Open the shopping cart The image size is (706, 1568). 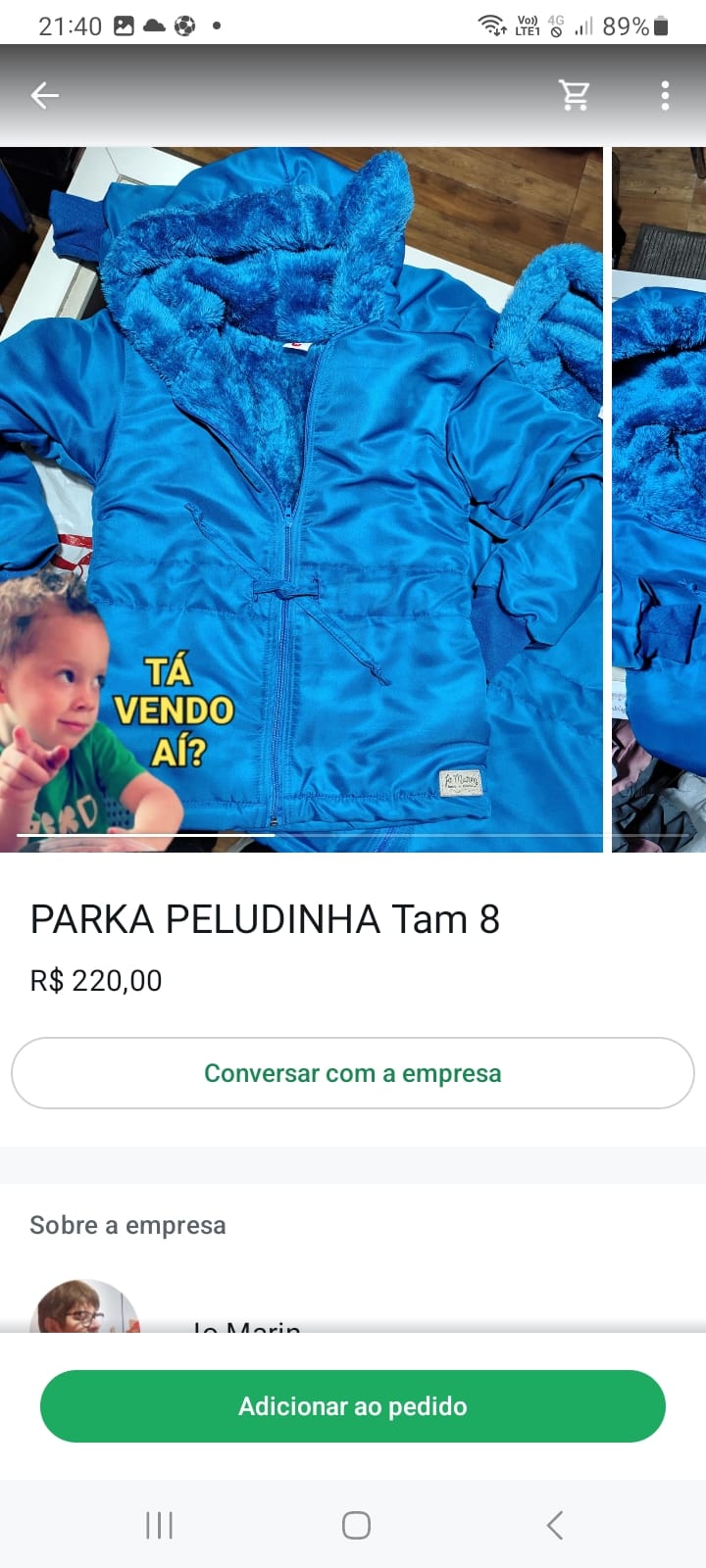pos(574,95)
